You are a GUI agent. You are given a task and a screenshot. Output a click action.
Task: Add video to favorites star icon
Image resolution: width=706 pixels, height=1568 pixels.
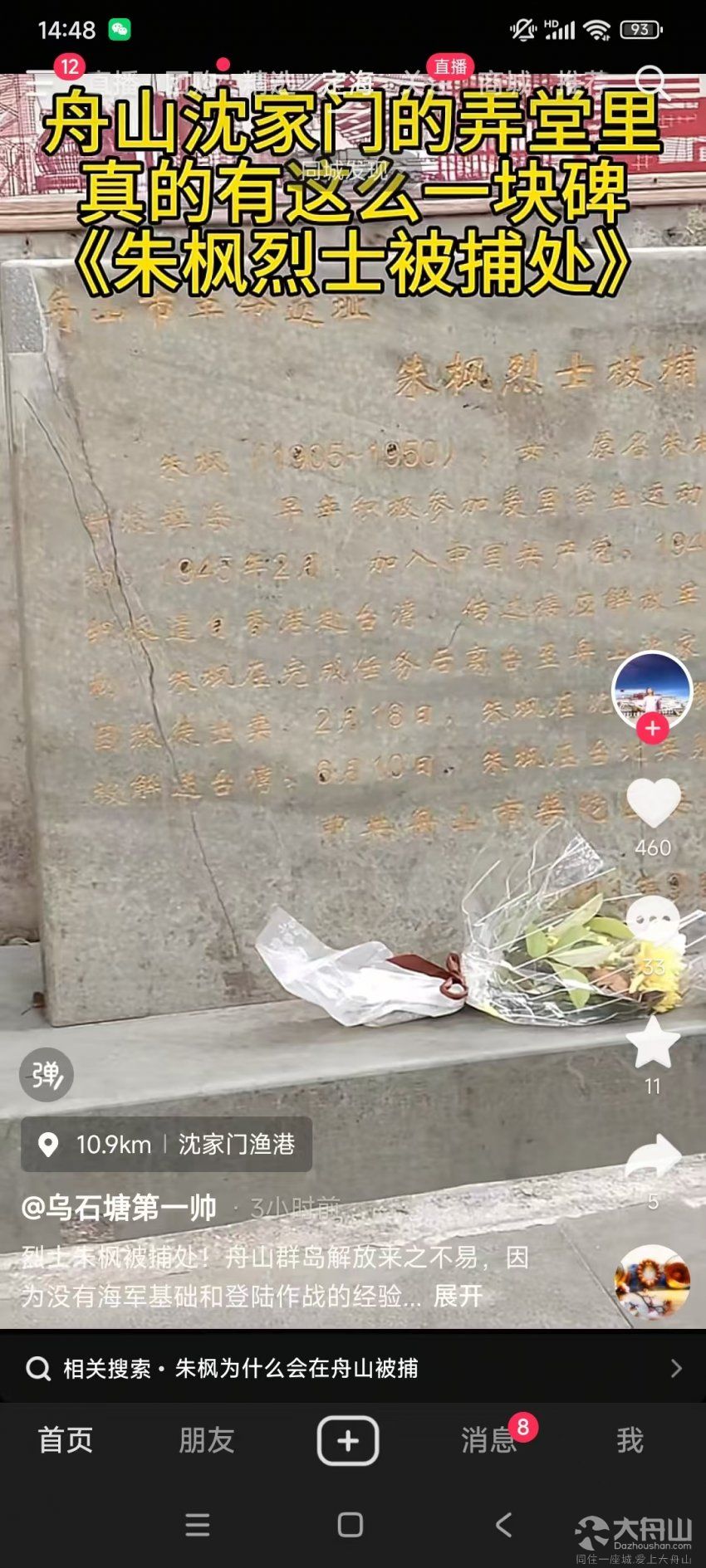pos(653,1043)
